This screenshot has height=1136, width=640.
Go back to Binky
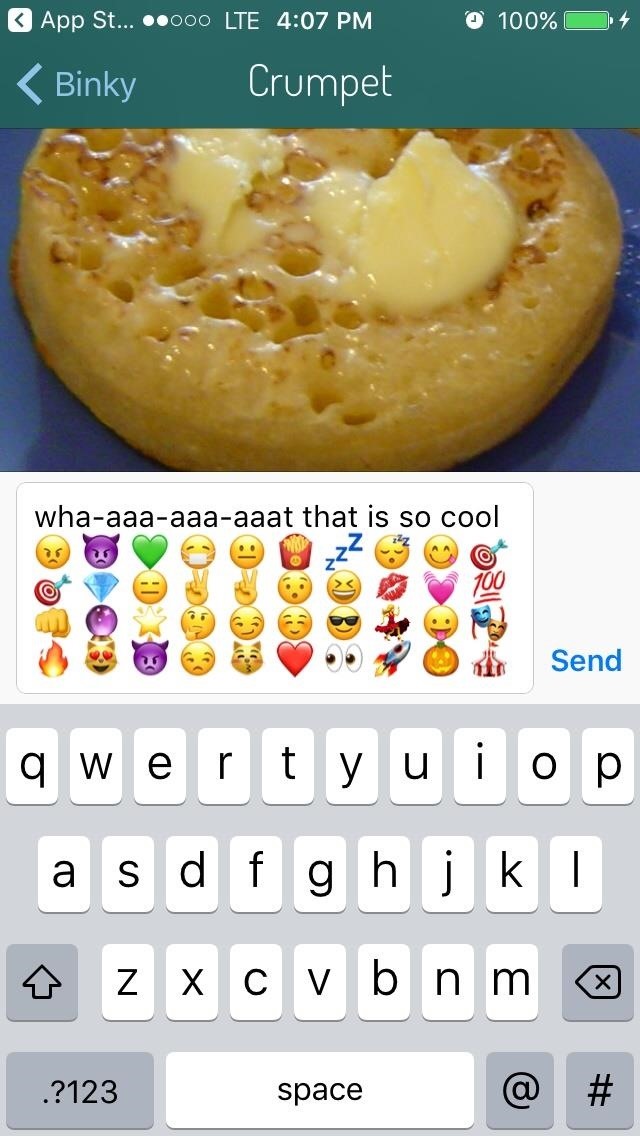(76, 84)
